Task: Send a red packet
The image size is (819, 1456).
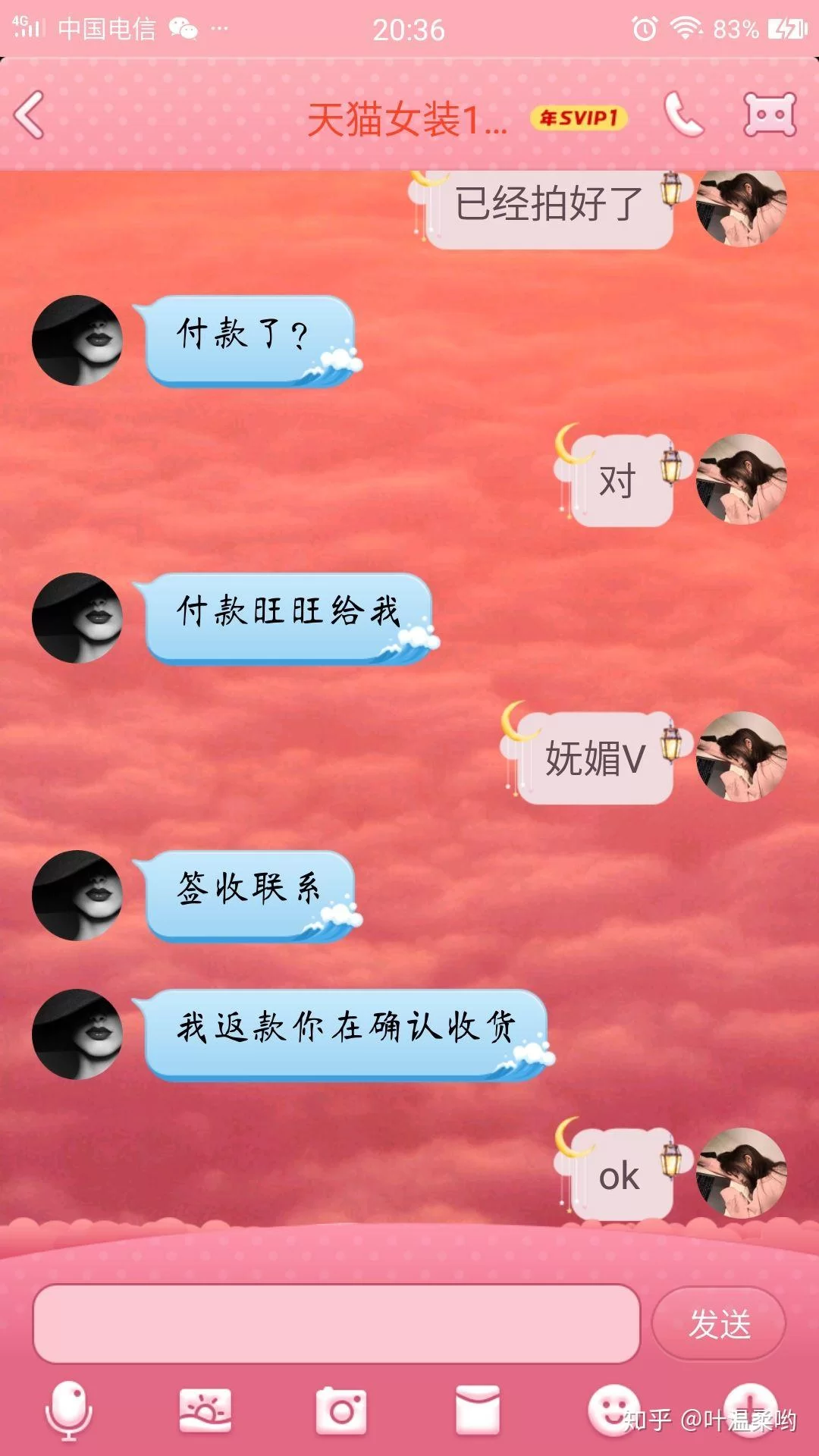Action: tap(478, 1410)
